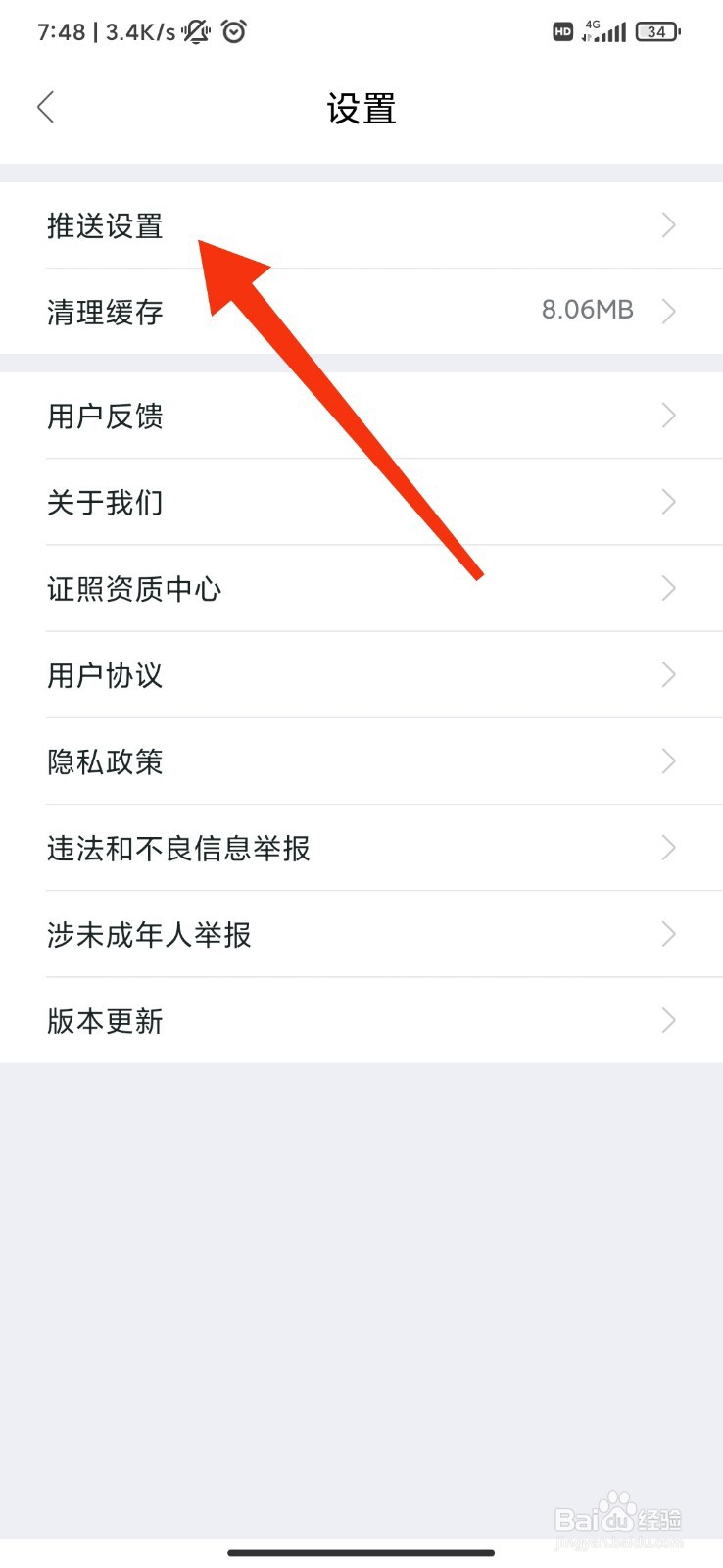
Task: Open 推送设置 push notification settings
Action: 105,225
